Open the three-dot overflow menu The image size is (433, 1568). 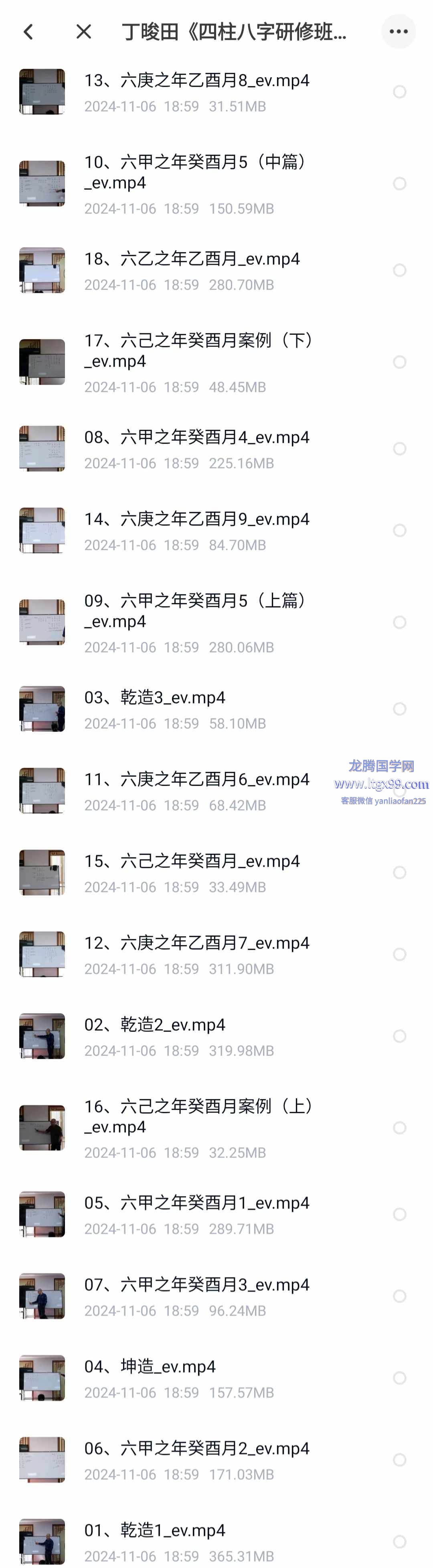pos(399,32)
